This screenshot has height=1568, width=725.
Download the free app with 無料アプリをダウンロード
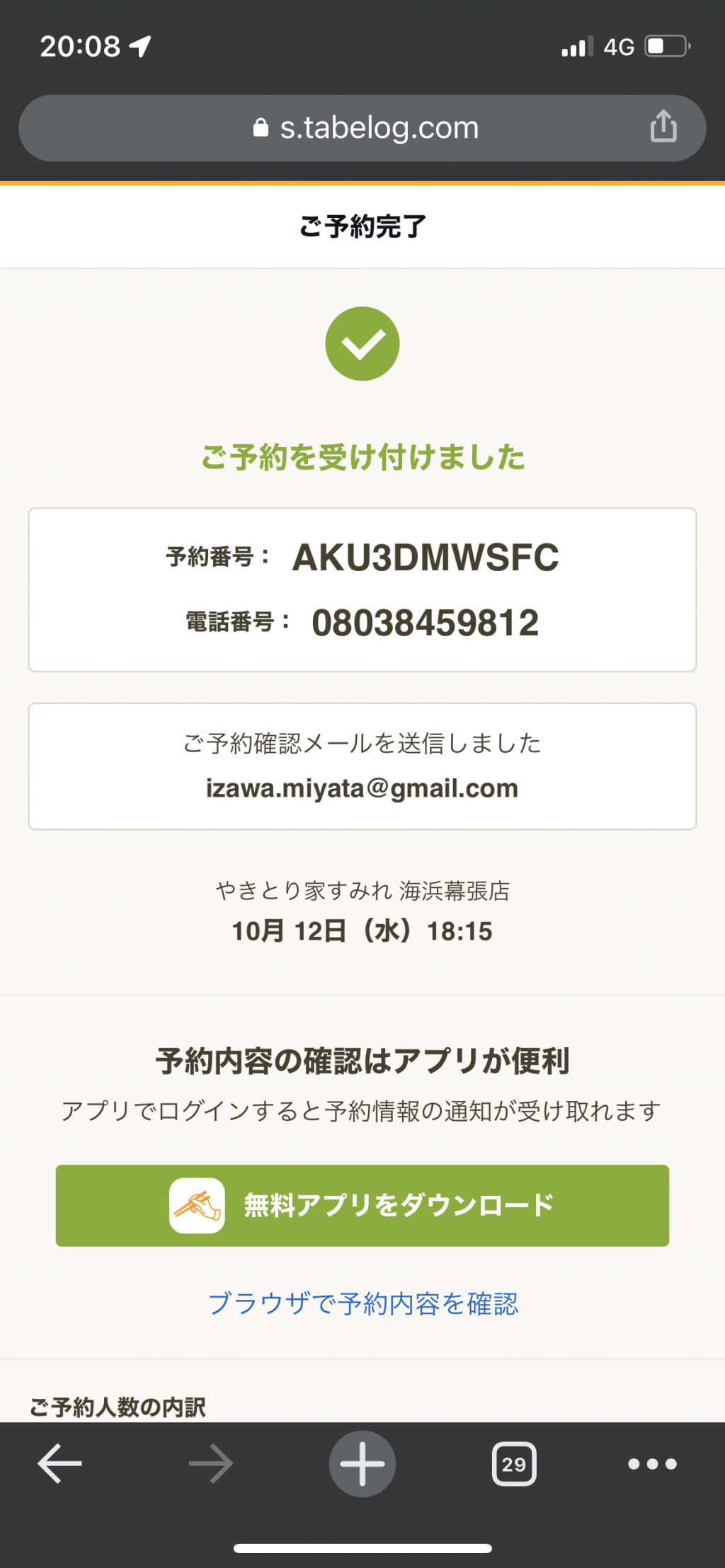(x=362, y=1205)
